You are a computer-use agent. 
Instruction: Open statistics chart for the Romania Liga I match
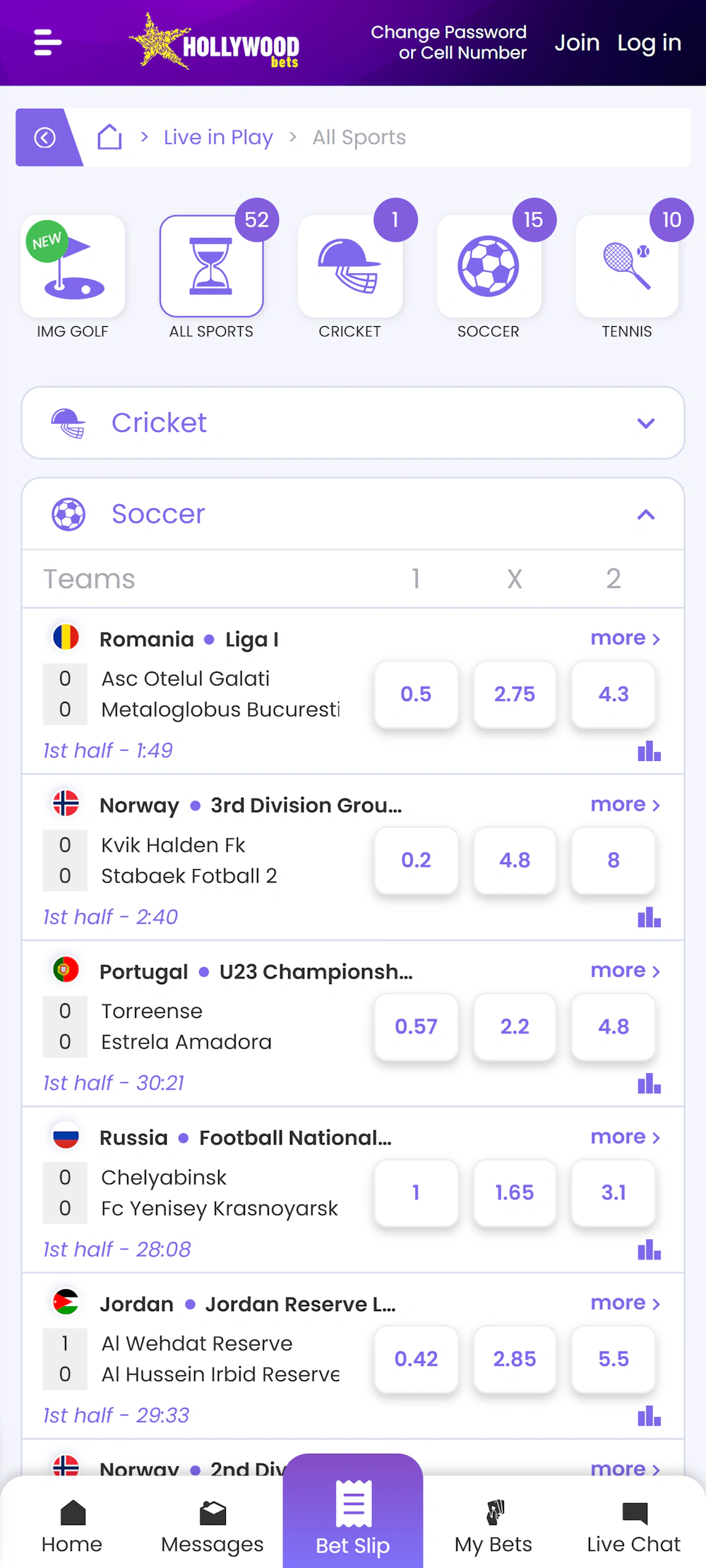click(648, 750)
